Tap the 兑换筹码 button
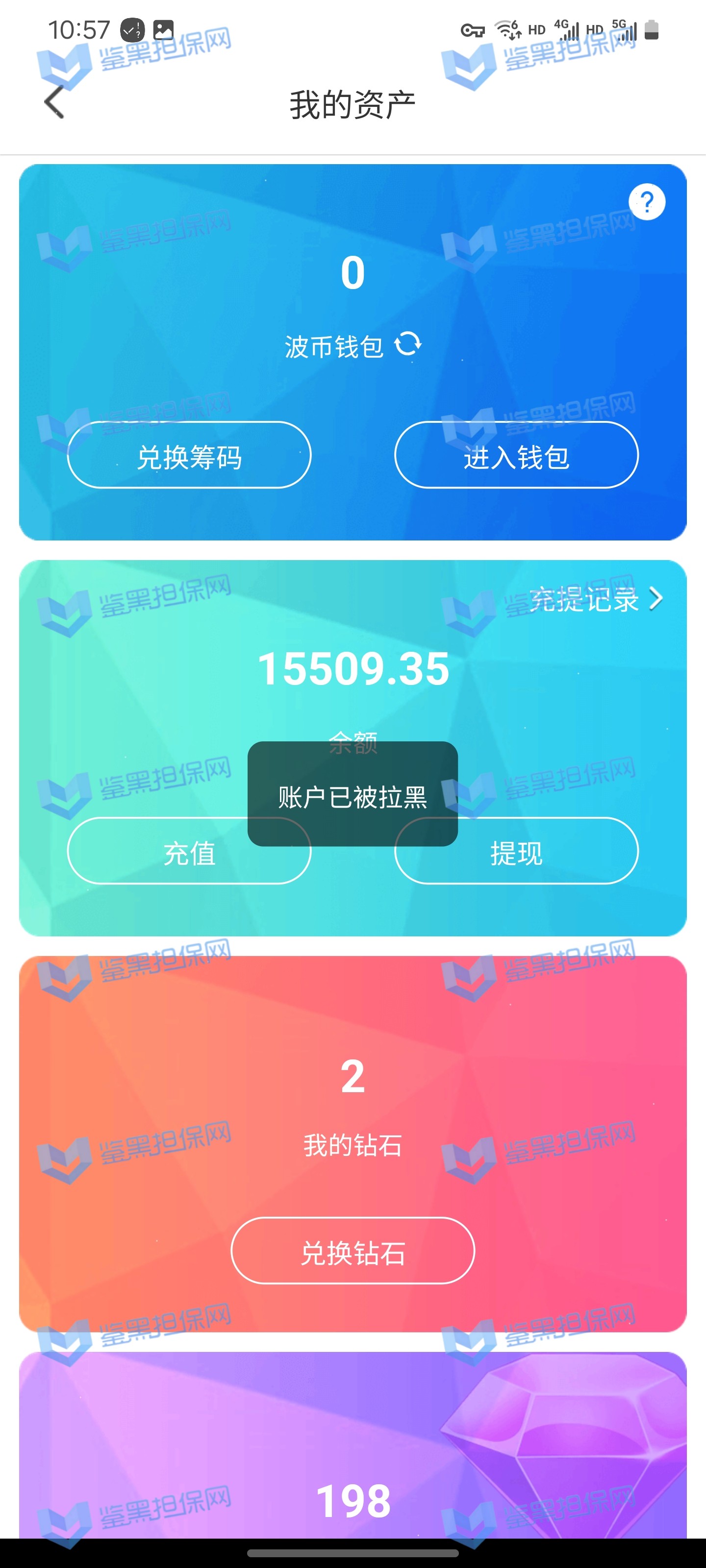 189,455
